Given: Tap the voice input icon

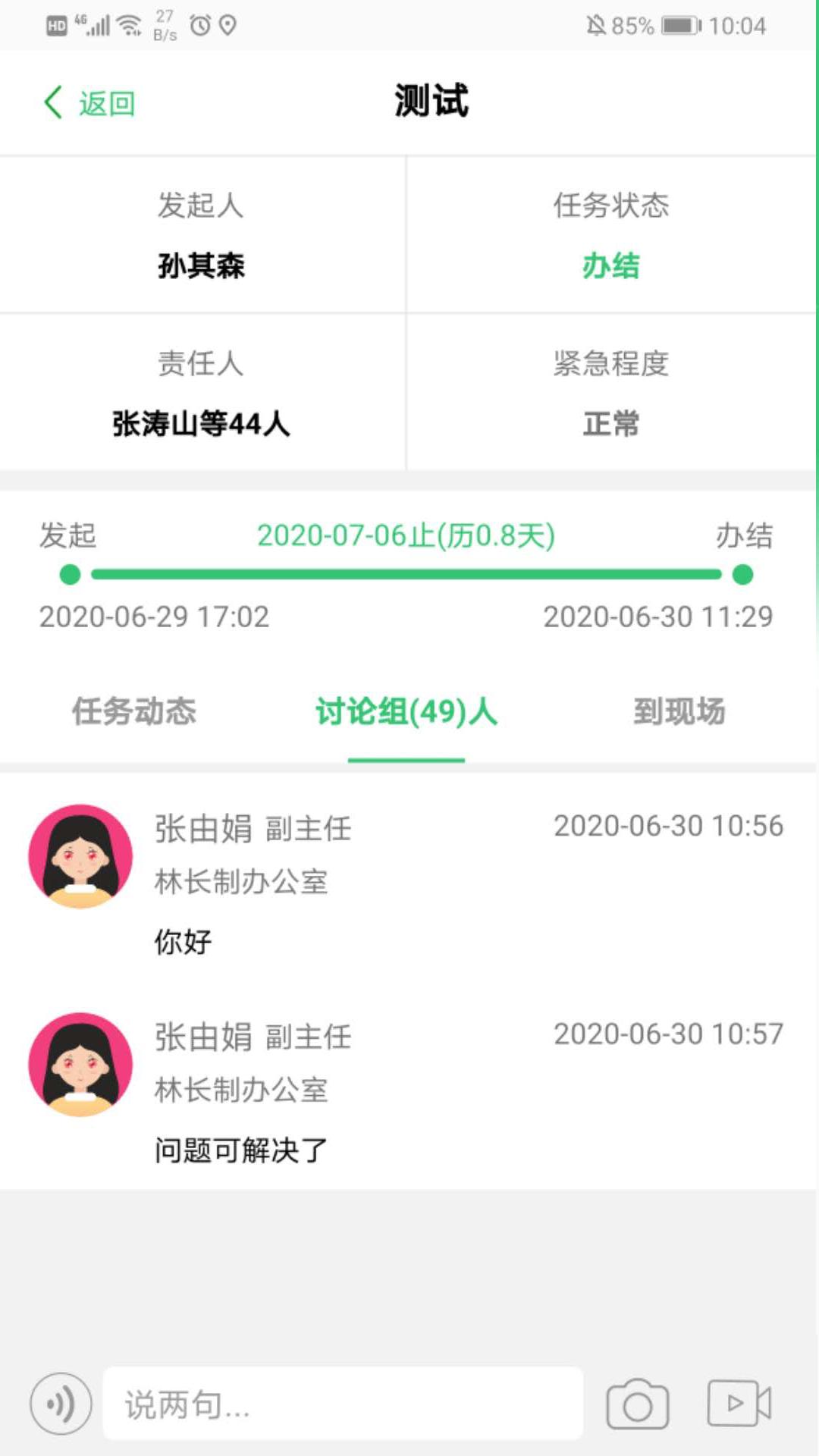Looking at the screenshot, I should 61,1404.
